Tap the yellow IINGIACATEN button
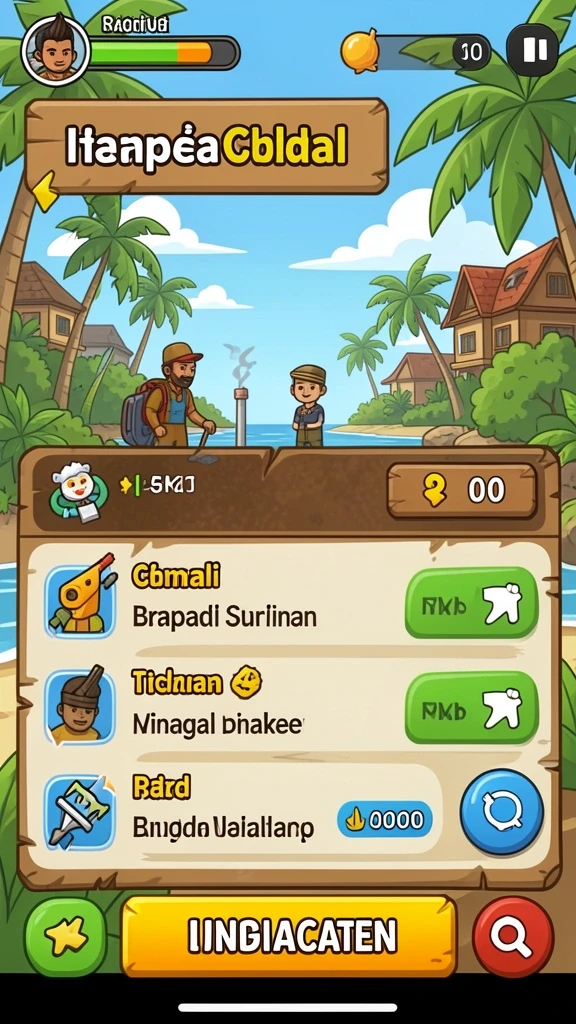The width and height of the screenshot is (576, 1024). tap(289, 935)
